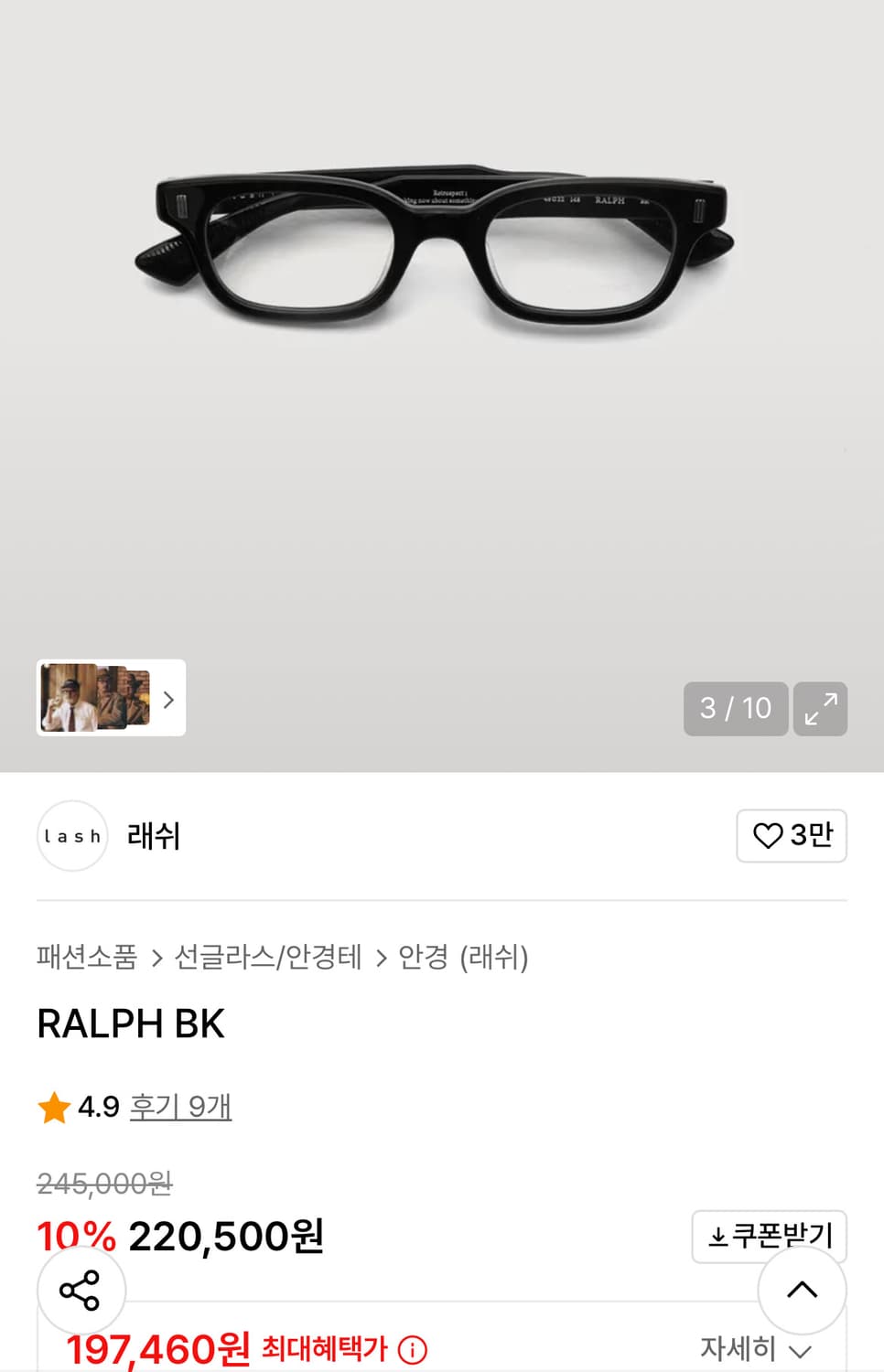
Task: Toggle the wishlist heart showing 3만
Action: pyautogui.click(x=792, y=835)
